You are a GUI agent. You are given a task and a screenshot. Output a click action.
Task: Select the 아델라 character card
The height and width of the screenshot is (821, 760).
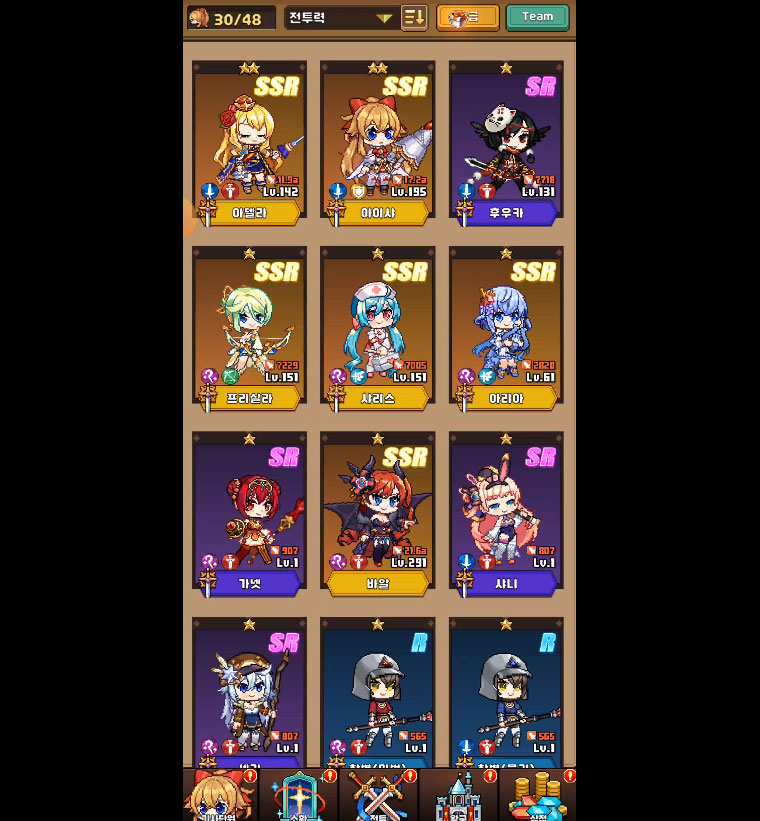tap(249, 140)
